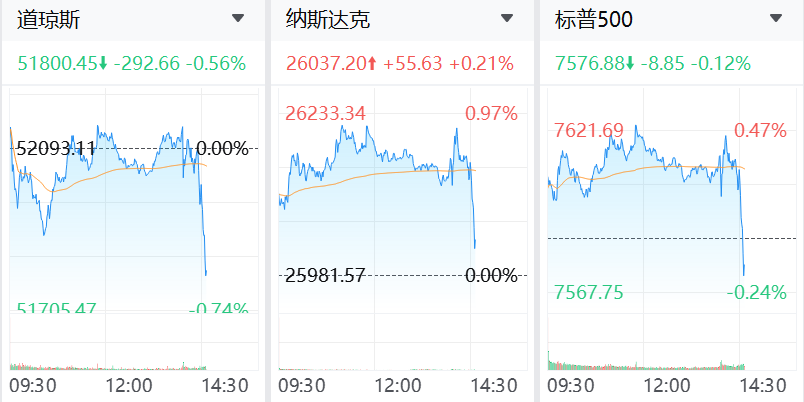Expand the 纳斯达克 index dropdown
804x402 pixels.
coord(507,18)
